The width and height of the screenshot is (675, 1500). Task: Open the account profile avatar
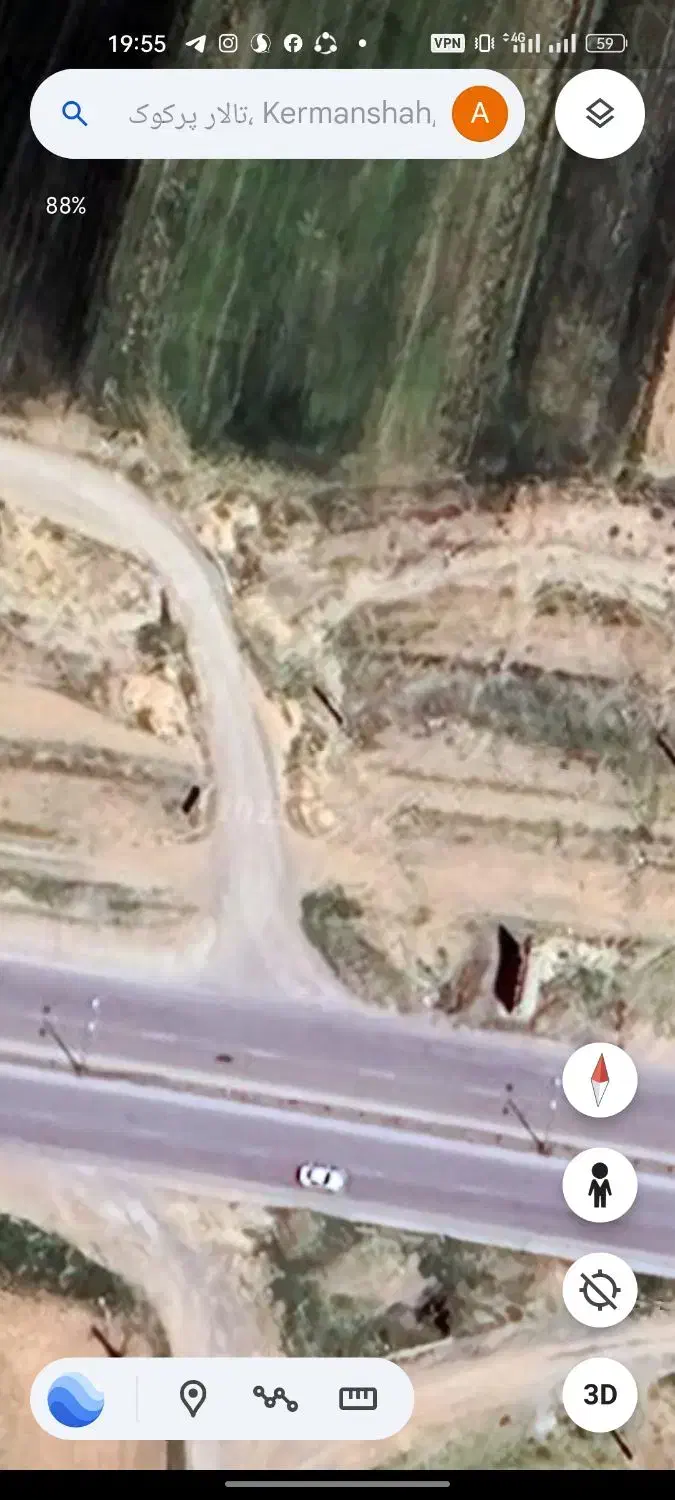pos(480,114)
